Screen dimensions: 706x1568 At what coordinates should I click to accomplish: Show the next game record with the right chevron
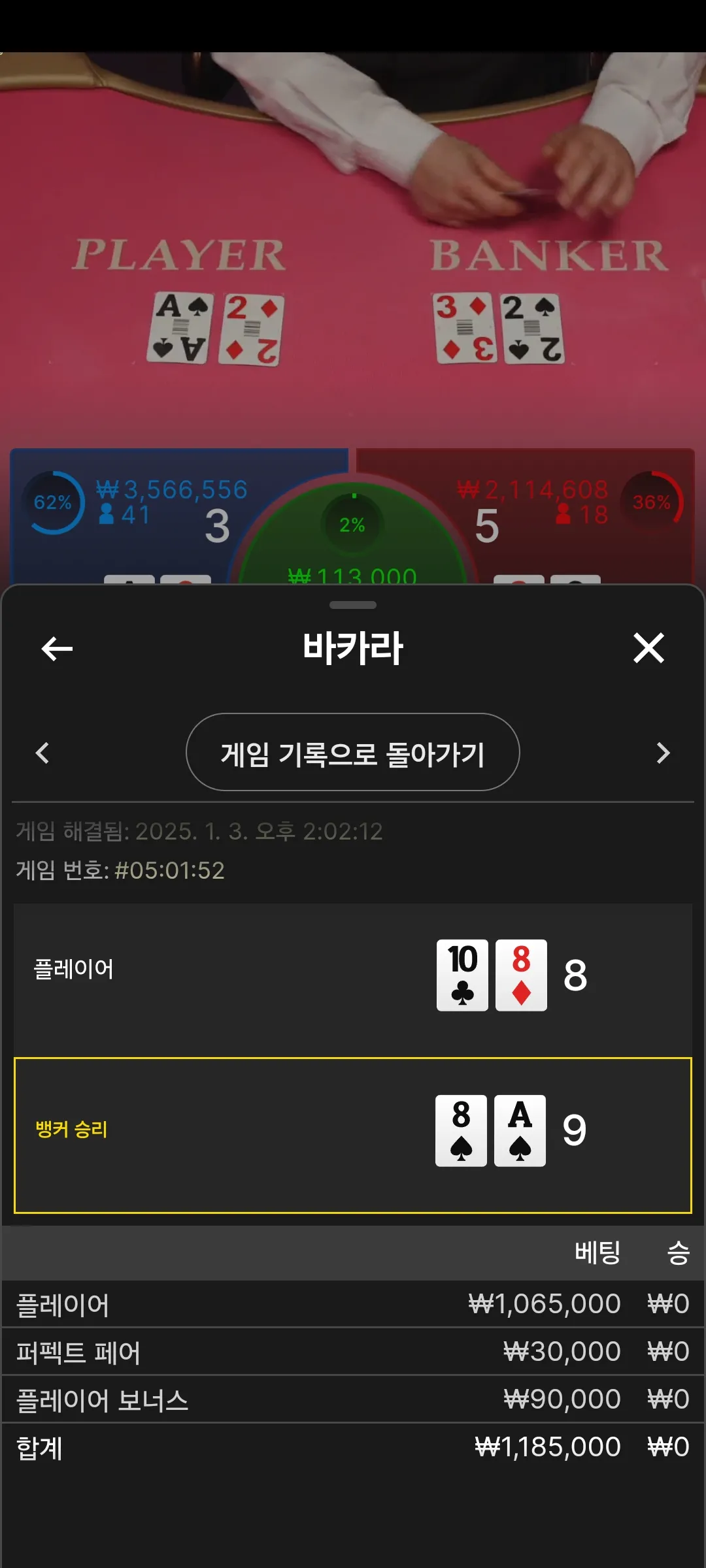(x=663, y=753)
